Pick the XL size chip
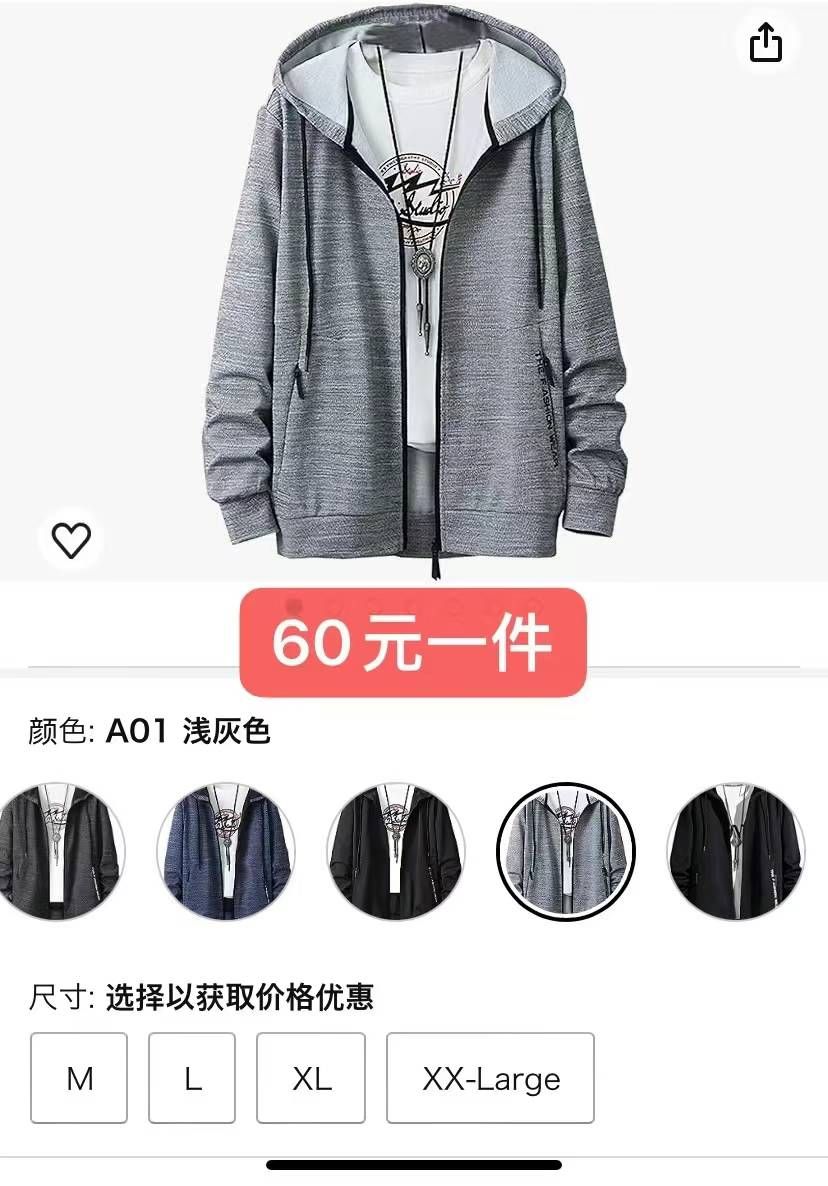Screen dimensions: 828x1186 [311, 1079]
